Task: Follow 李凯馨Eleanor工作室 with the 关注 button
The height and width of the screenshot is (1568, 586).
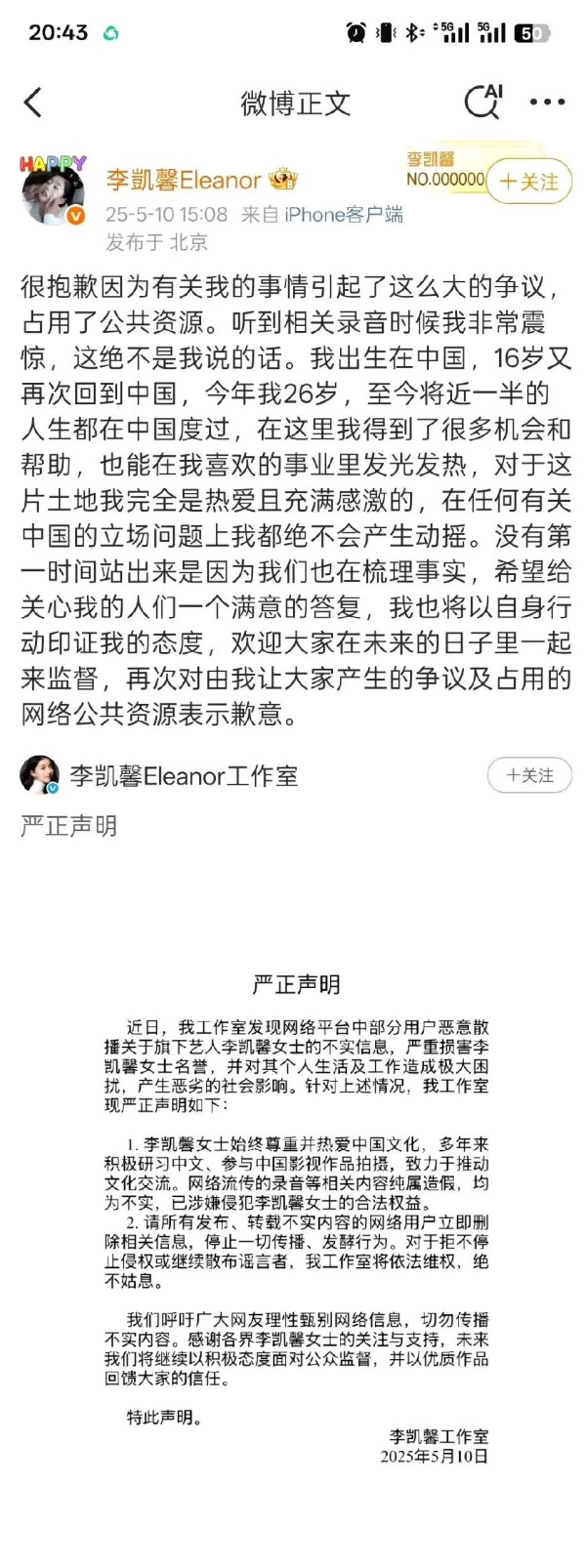Action: [x=529, y=775]
